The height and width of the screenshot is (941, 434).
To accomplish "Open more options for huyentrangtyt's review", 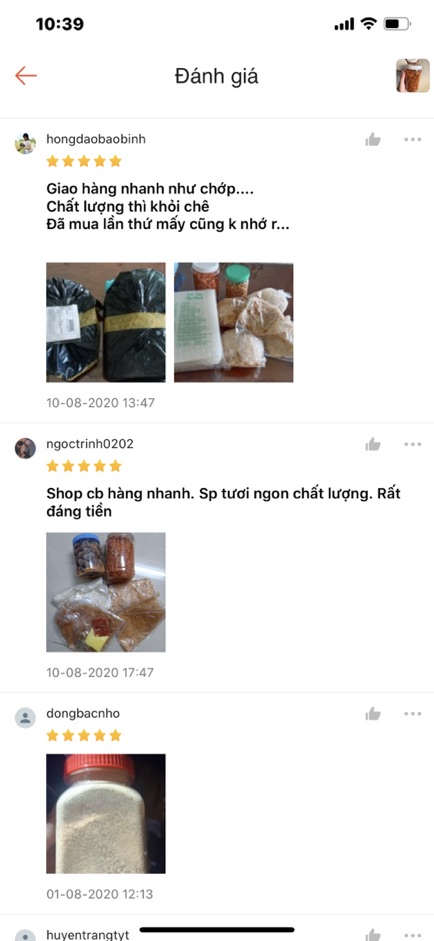I will [412, 935].
